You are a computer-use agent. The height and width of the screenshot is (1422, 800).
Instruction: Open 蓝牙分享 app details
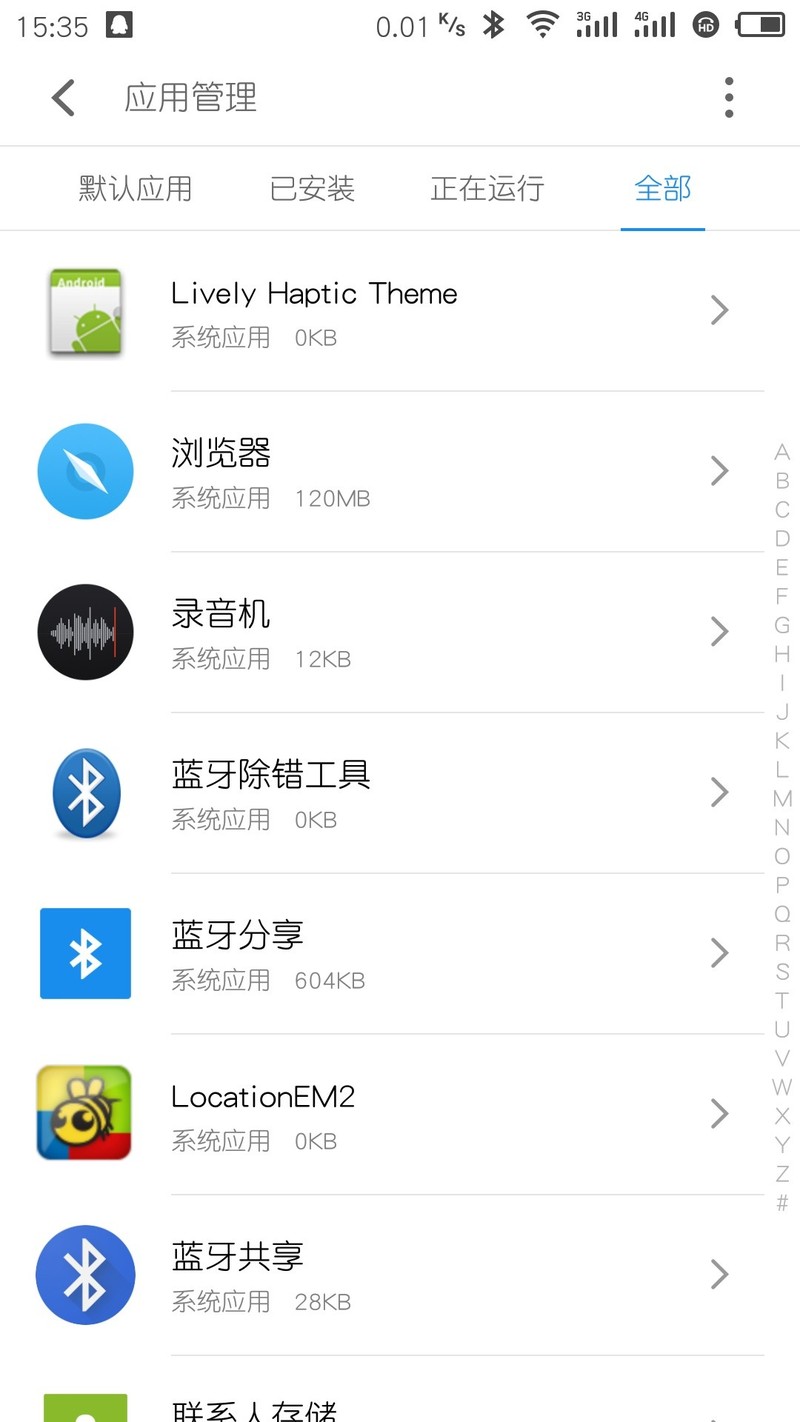(x=400, y=954)
